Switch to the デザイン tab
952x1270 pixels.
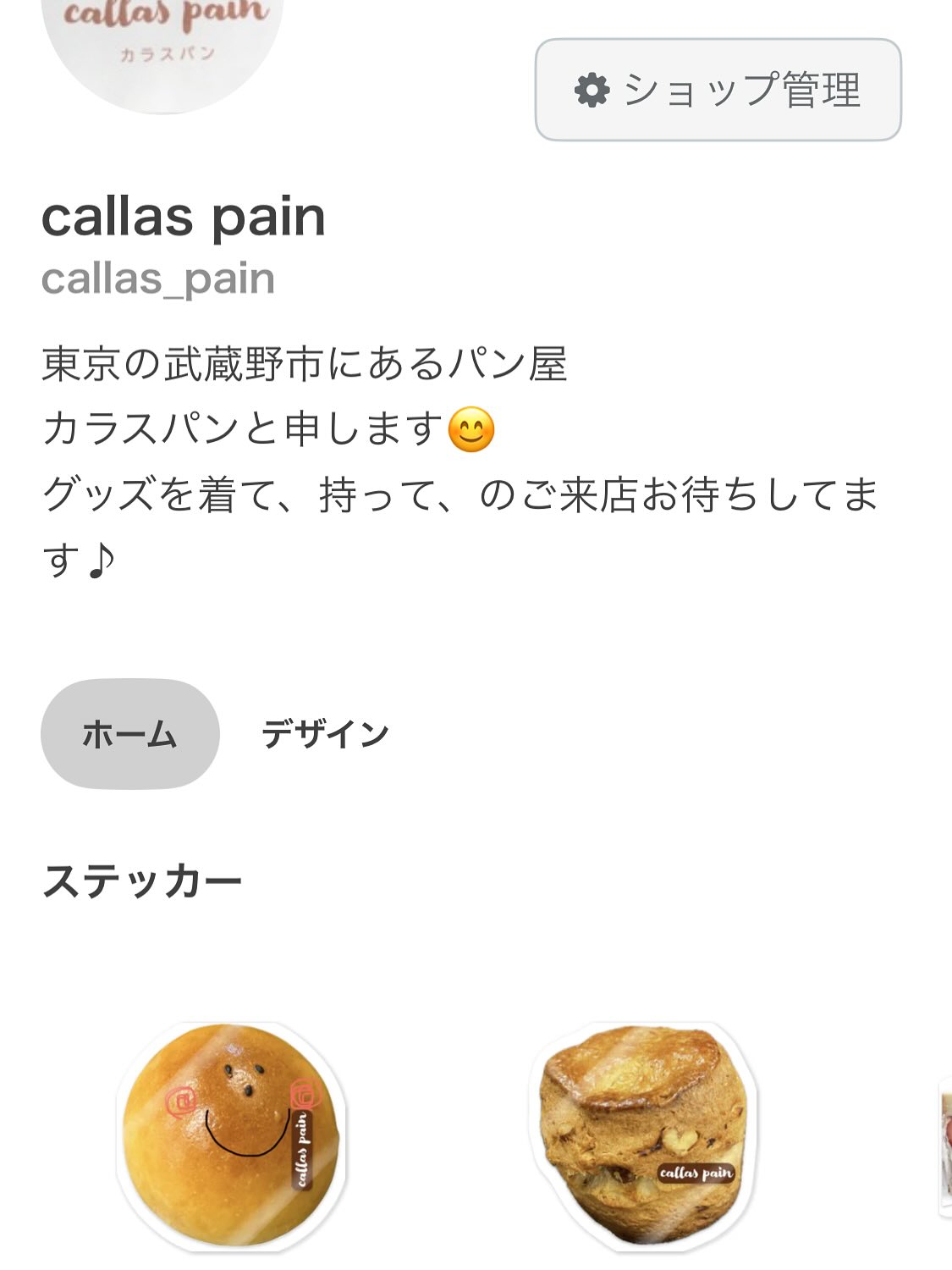(x=325, y=734)
